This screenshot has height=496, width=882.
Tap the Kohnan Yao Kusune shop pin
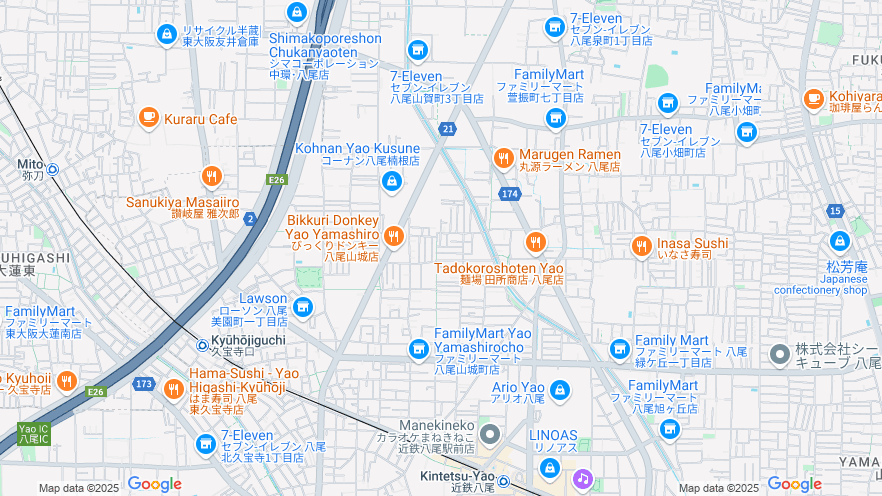(392, 181)
